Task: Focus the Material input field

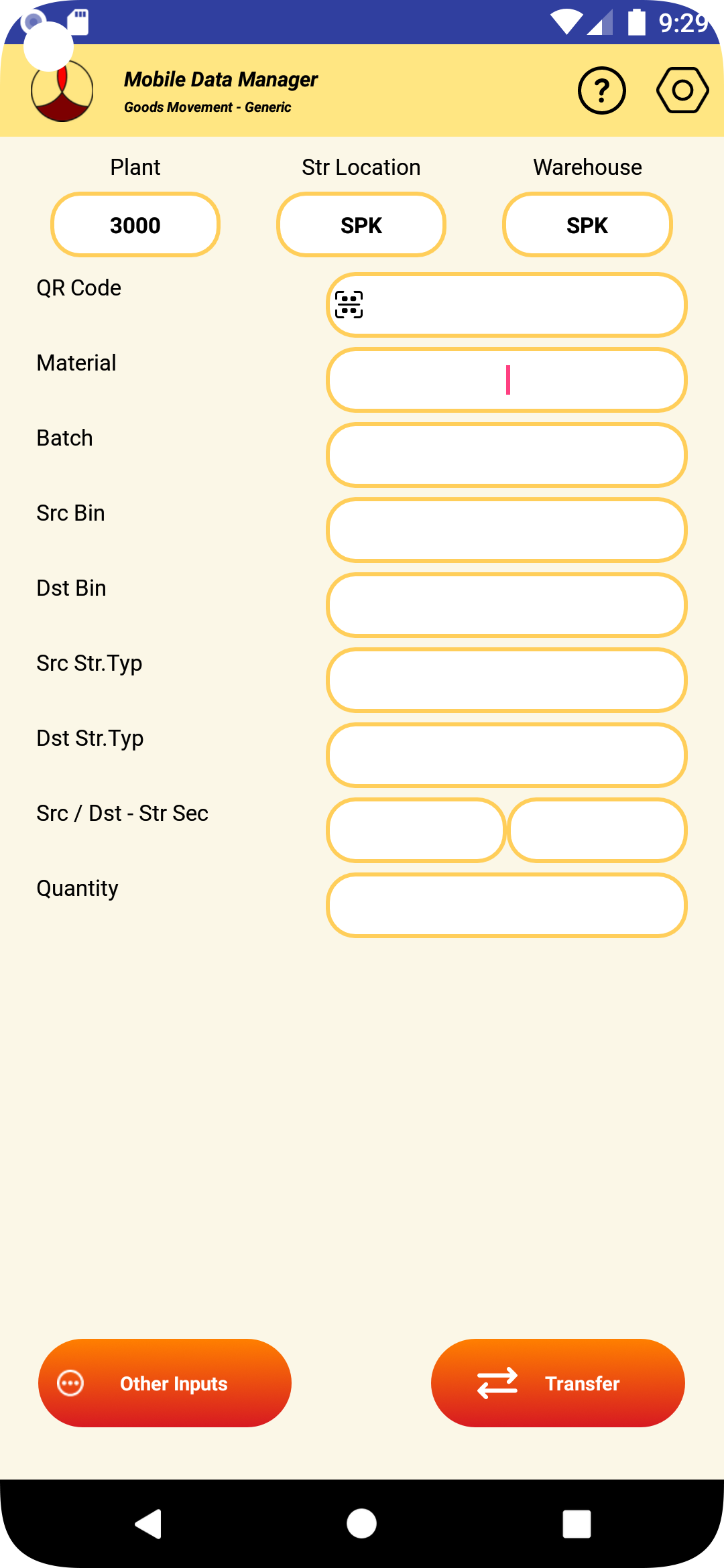Action: point(507,380)
